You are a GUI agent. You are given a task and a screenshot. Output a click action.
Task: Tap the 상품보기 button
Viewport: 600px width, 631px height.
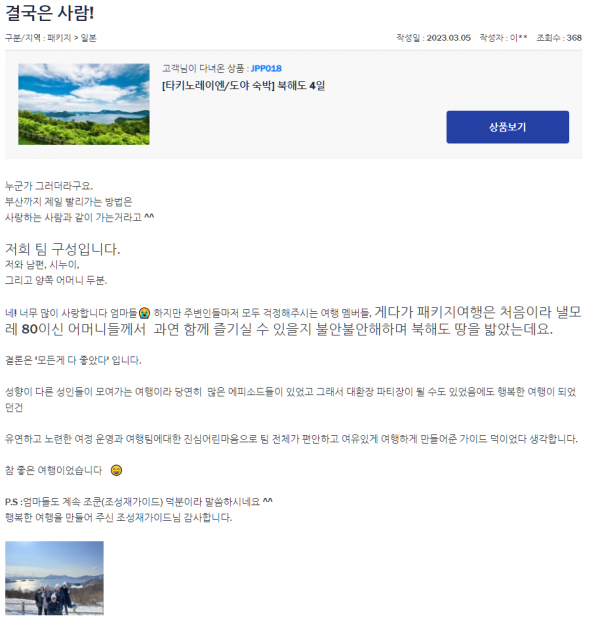click(507, 127)
